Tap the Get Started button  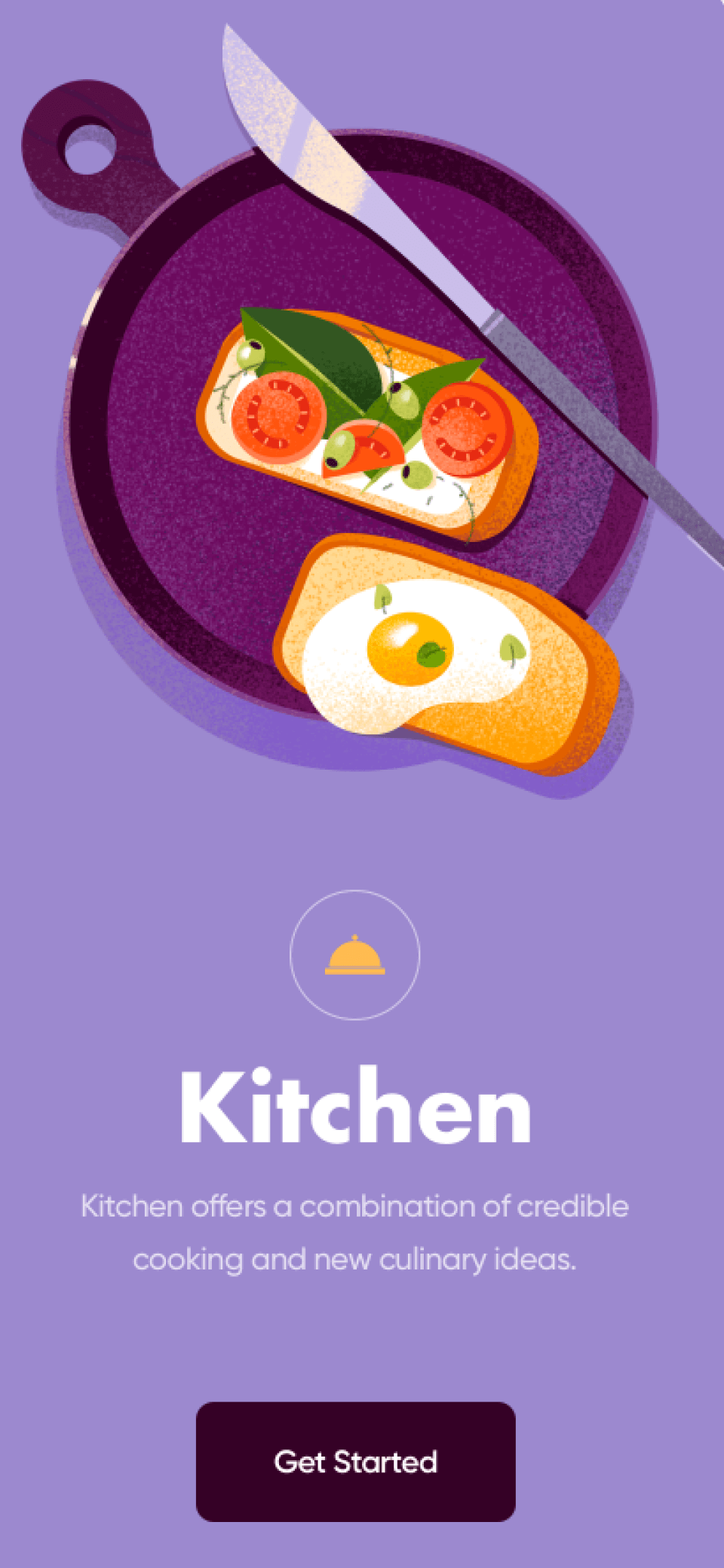click(x=355, y=1461)
